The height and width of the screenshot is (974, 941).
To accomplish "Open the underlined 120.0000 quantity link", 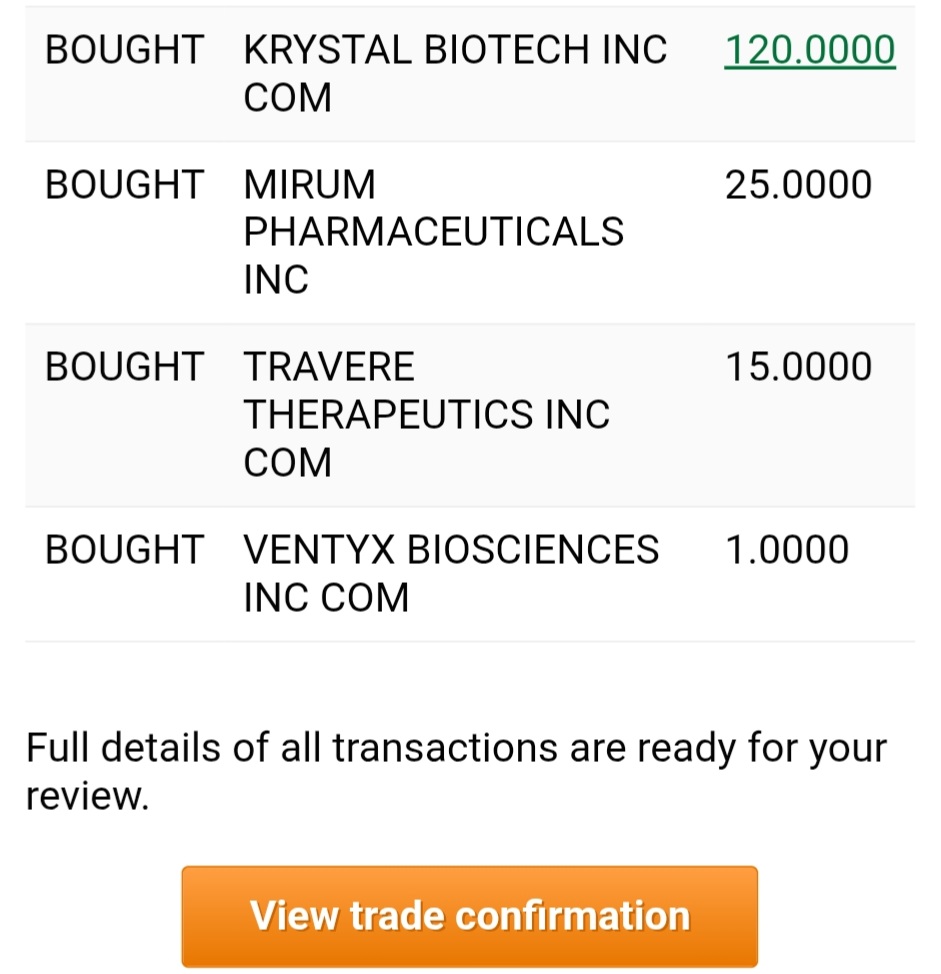I will (x=809, y=50).
